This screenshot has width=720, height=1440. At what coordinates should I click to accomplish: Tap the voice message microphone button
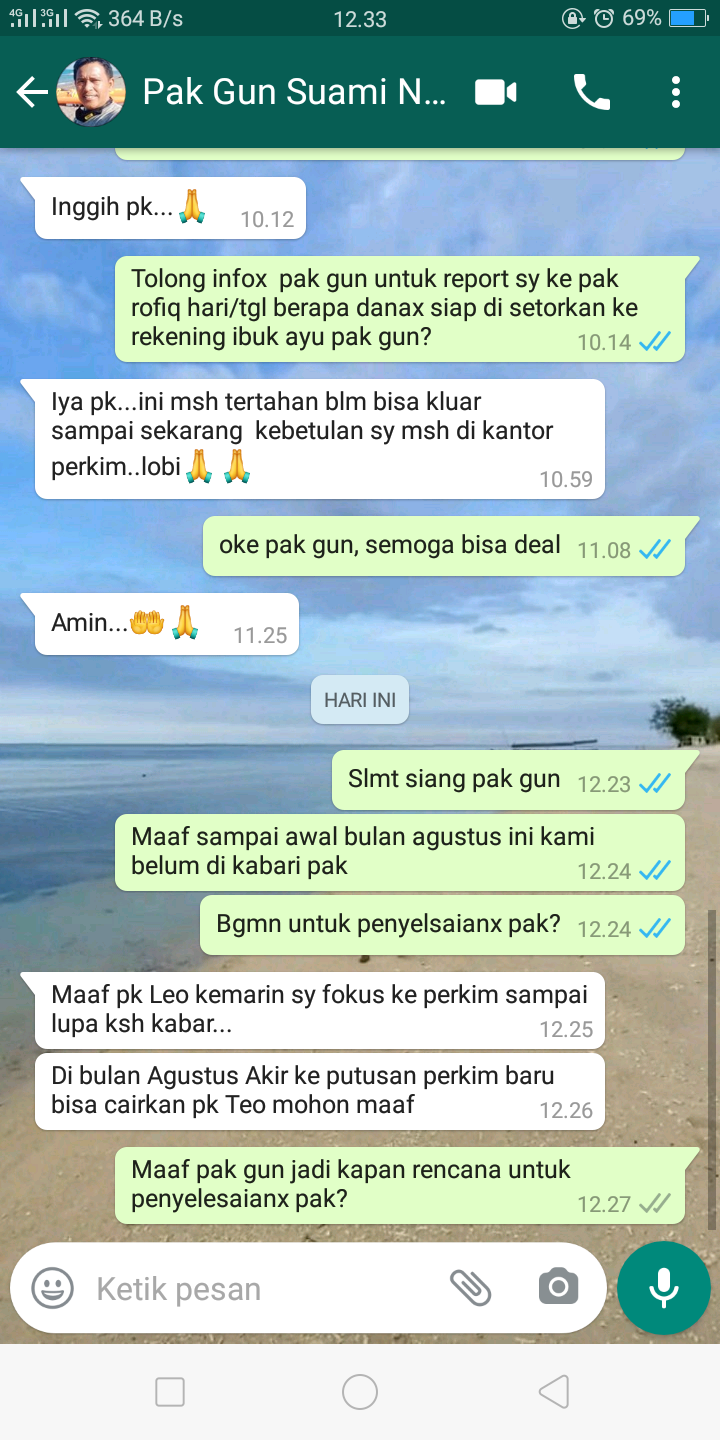pyautogui.click(x=664, y=1288)
